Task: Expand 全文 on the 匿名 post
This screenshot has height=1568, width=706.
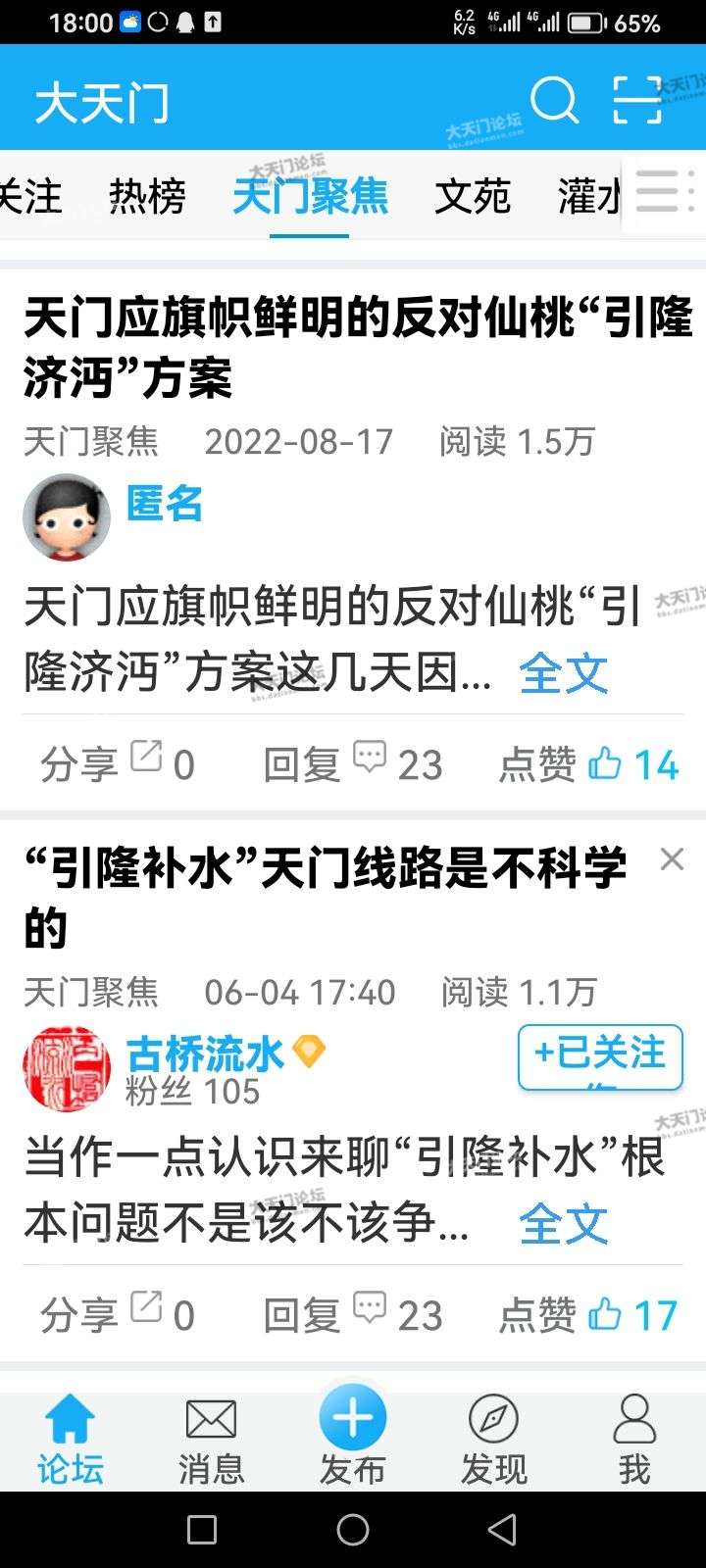Action: 563,674
